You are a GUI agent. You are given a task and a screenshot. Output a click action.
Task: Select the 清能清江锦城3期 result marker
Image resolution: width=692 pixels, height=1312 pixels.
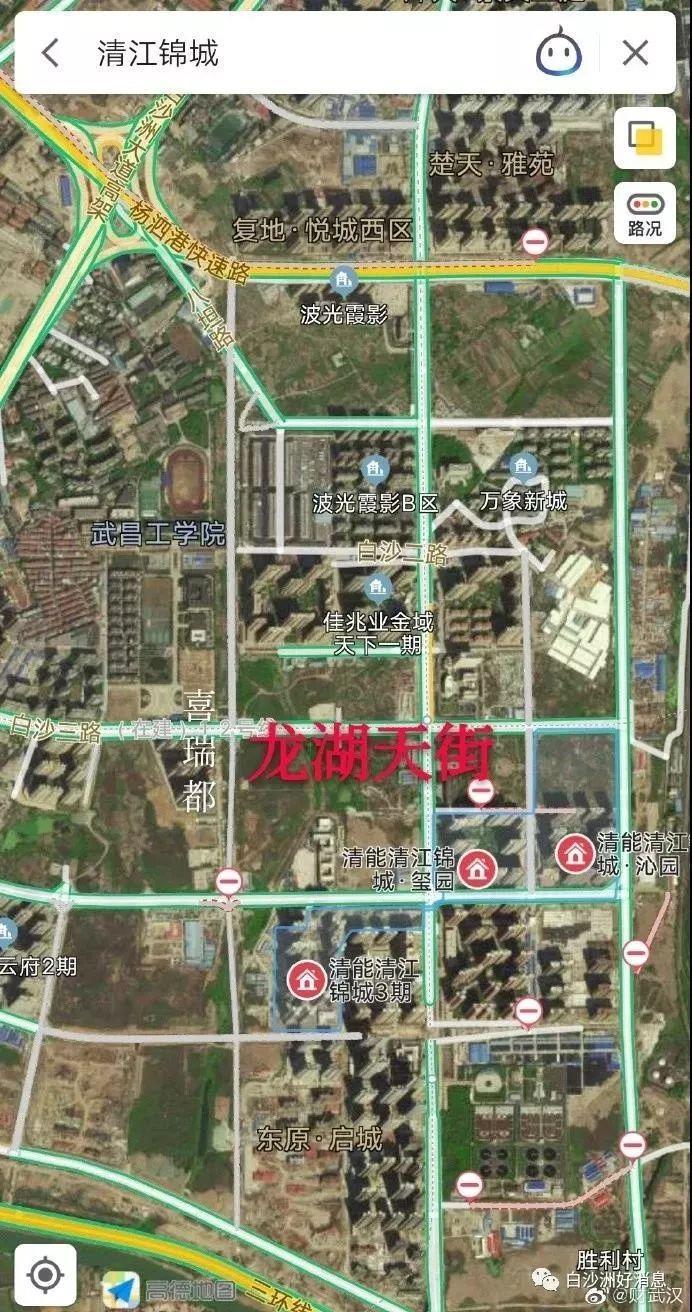[307, 979]
